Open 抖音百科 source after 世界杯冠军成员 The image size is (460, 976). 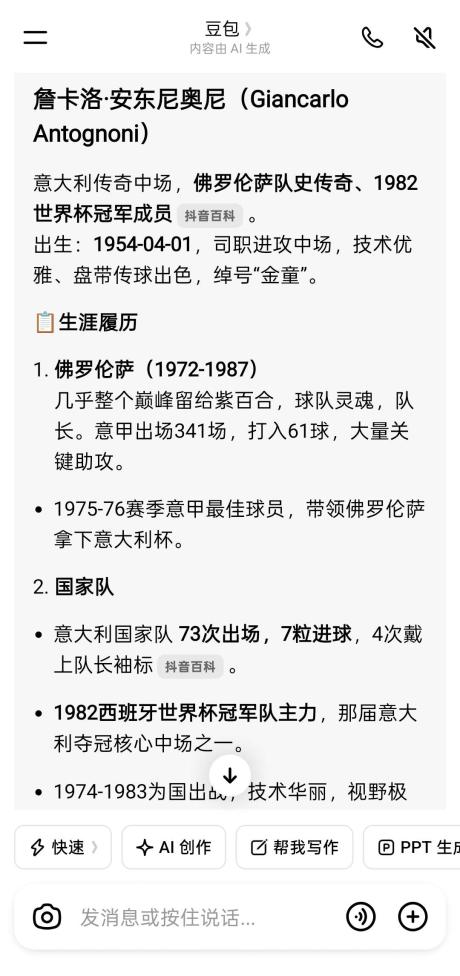(x=210, y=216)
